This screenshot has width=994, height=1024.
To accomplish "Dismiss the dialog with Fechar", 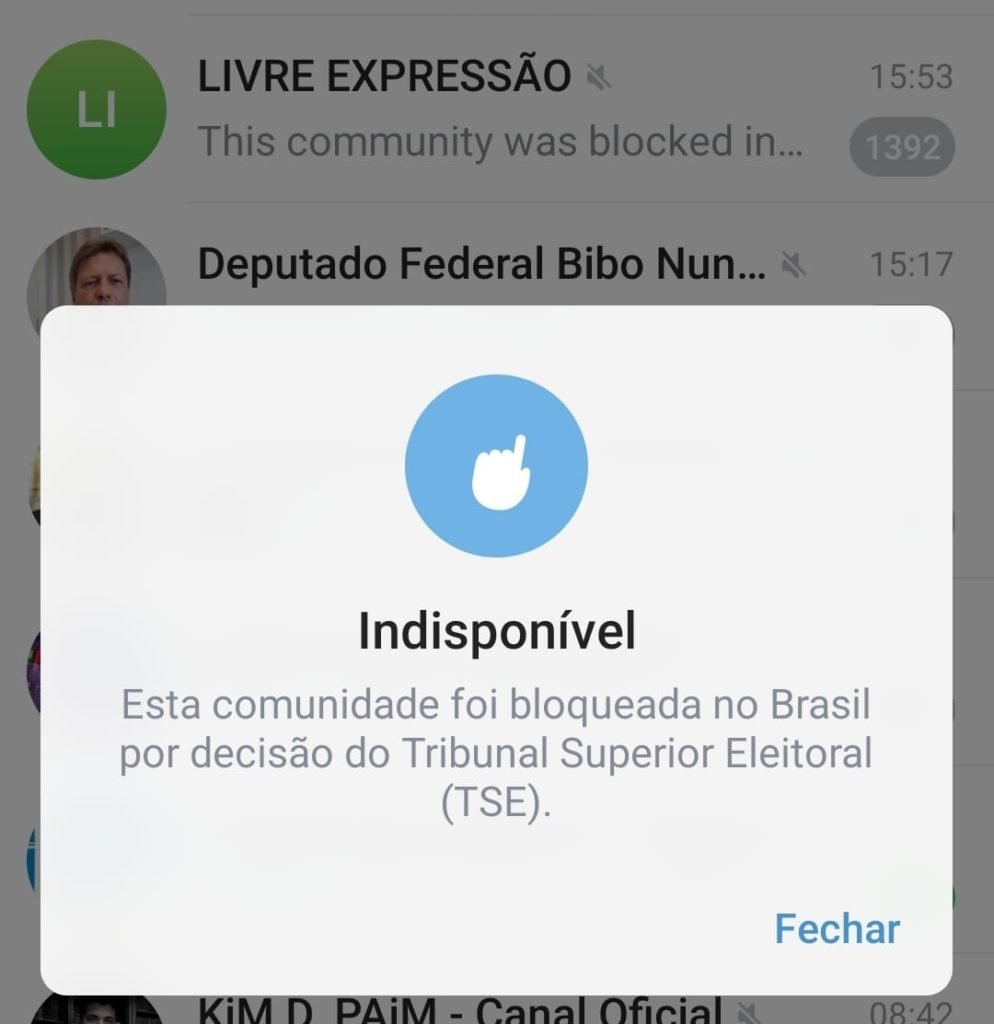I will (837, 929).
